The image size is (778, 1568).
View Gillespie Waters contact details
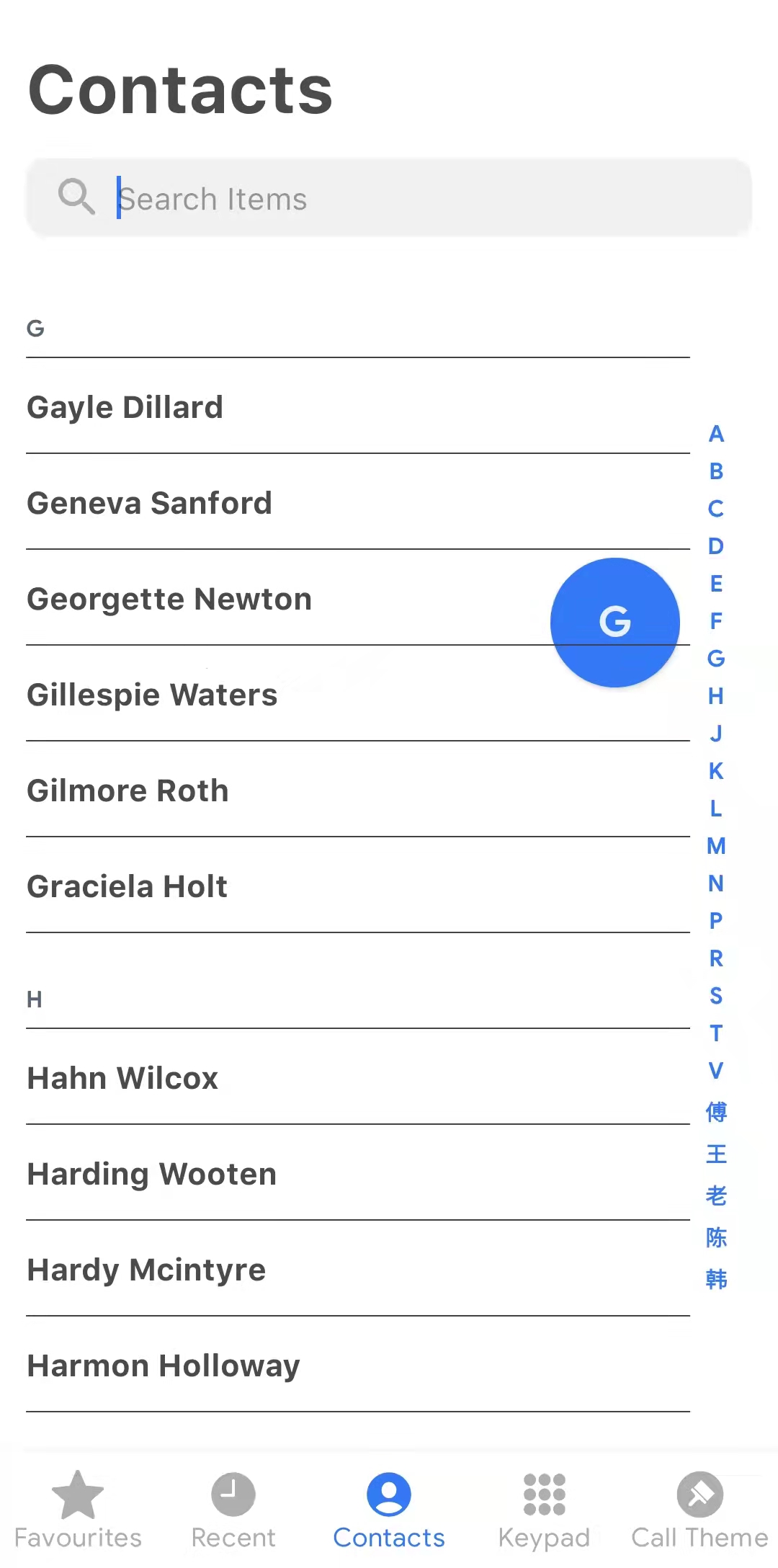pos(358,694)
